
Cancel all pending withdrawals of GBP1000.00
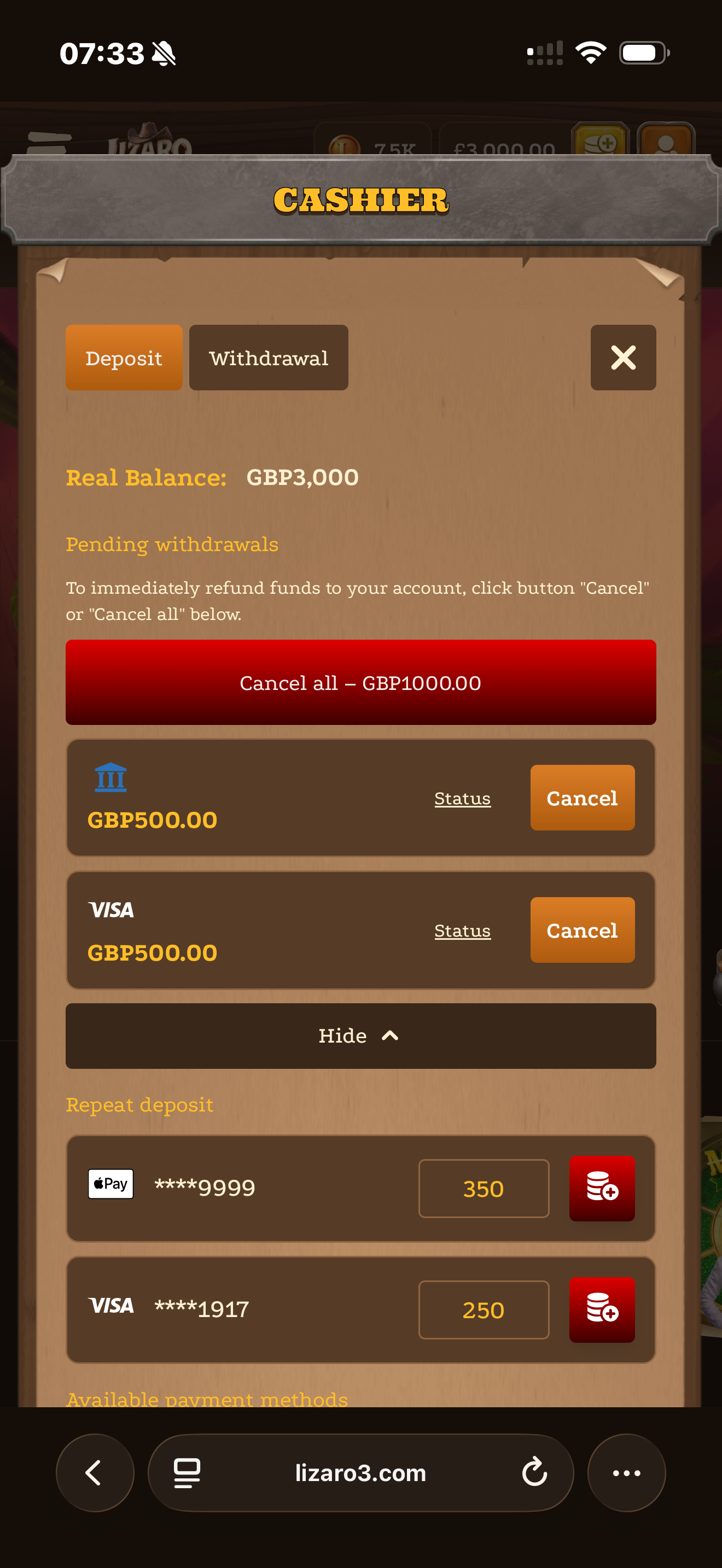coord(360,682)
